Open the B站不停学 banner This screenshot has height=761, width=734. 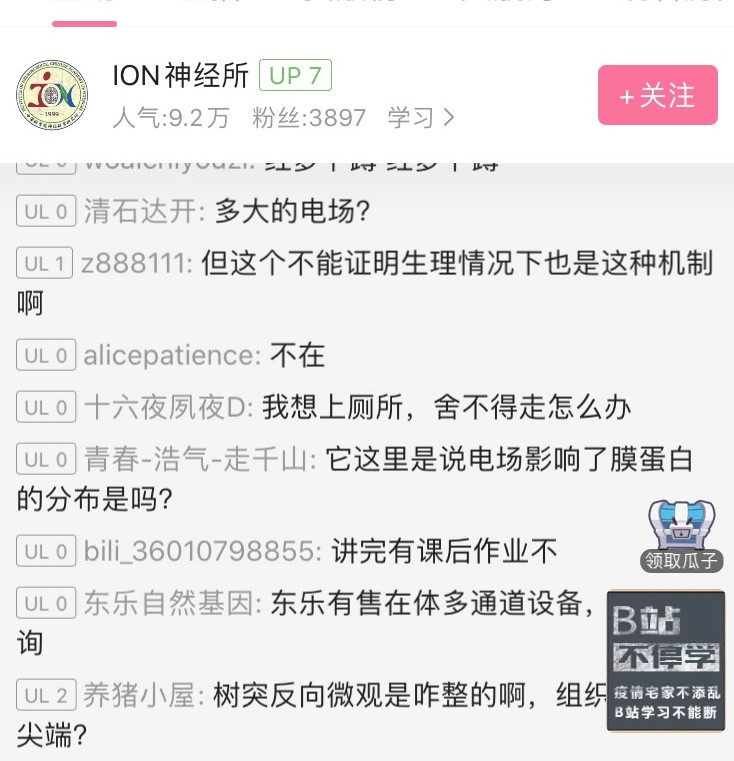666,660
